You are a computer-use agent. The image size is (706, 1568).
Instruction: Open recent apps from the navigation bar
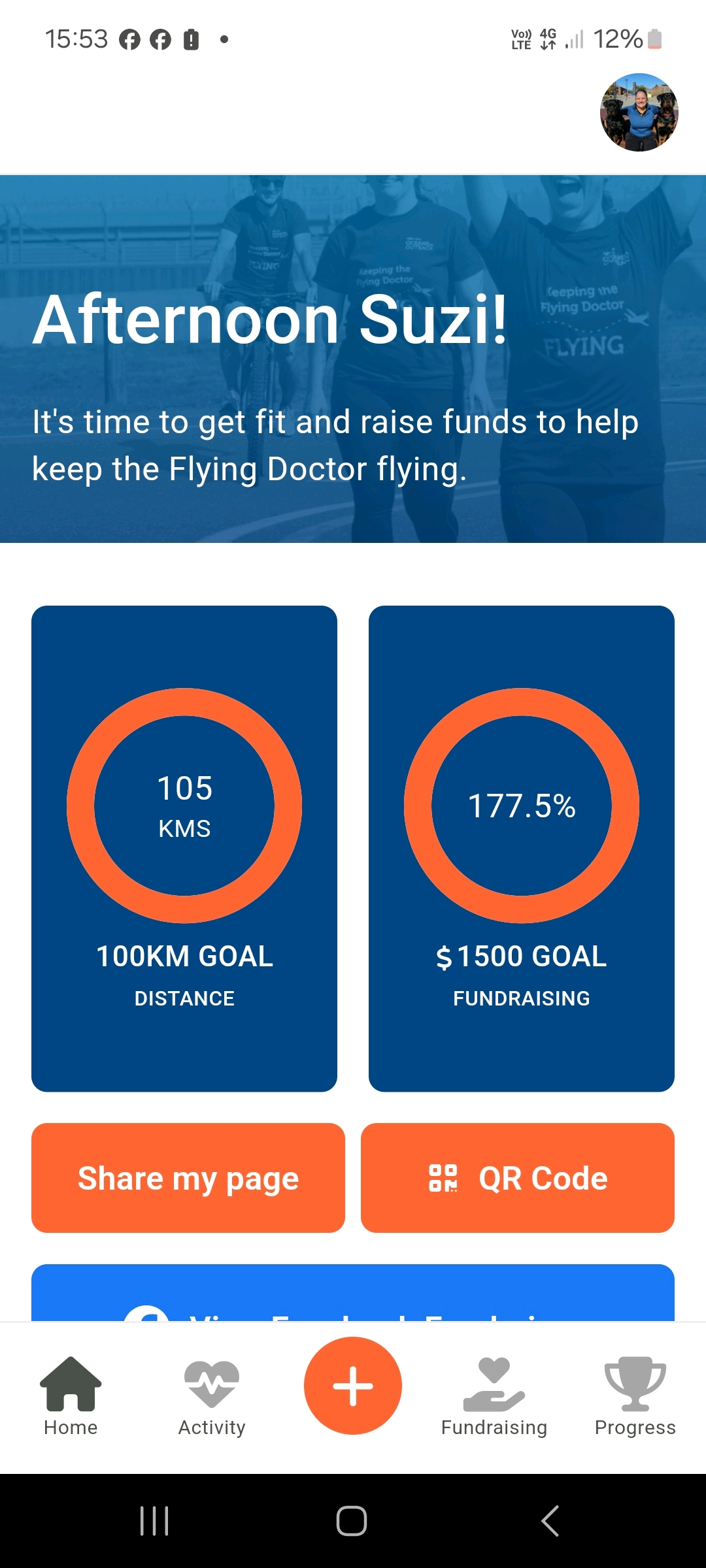(x=155, y=1521)
